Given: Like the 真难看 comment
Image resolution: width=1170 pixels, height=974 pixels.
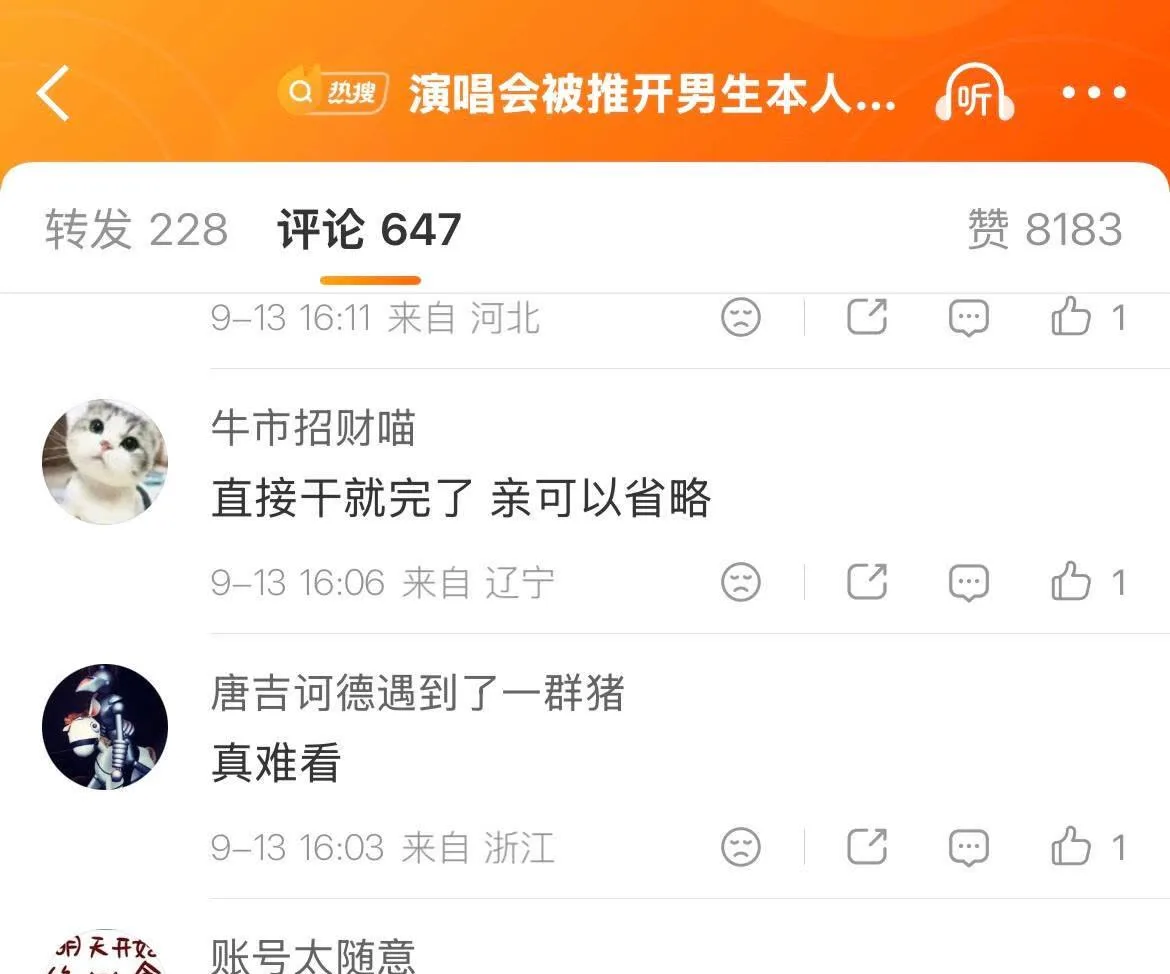Looking at the screenshot, I should click(x=1087, y=846).
